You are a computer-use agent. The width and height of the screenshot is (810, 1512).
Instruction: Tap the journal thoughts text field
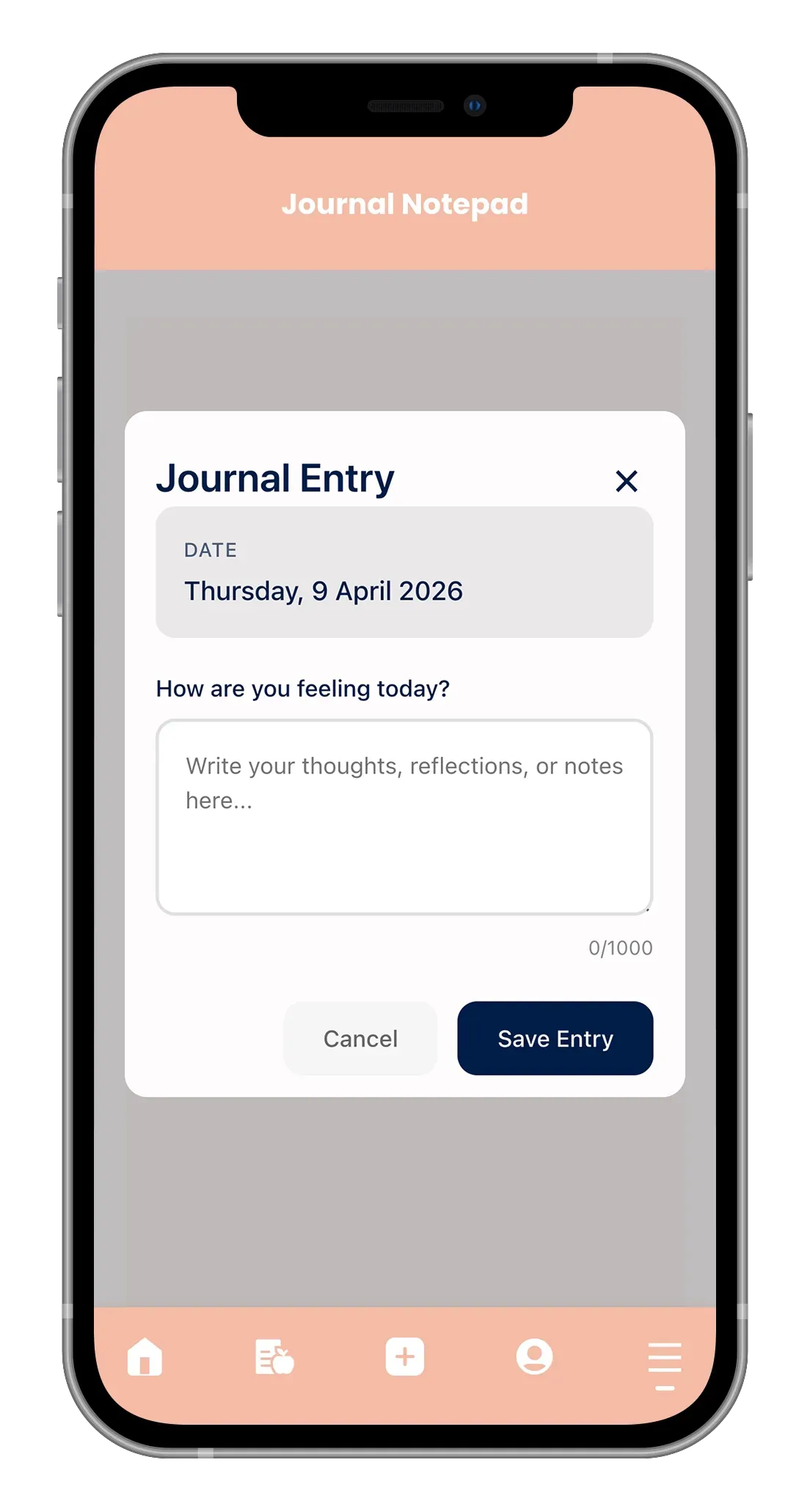404,817
